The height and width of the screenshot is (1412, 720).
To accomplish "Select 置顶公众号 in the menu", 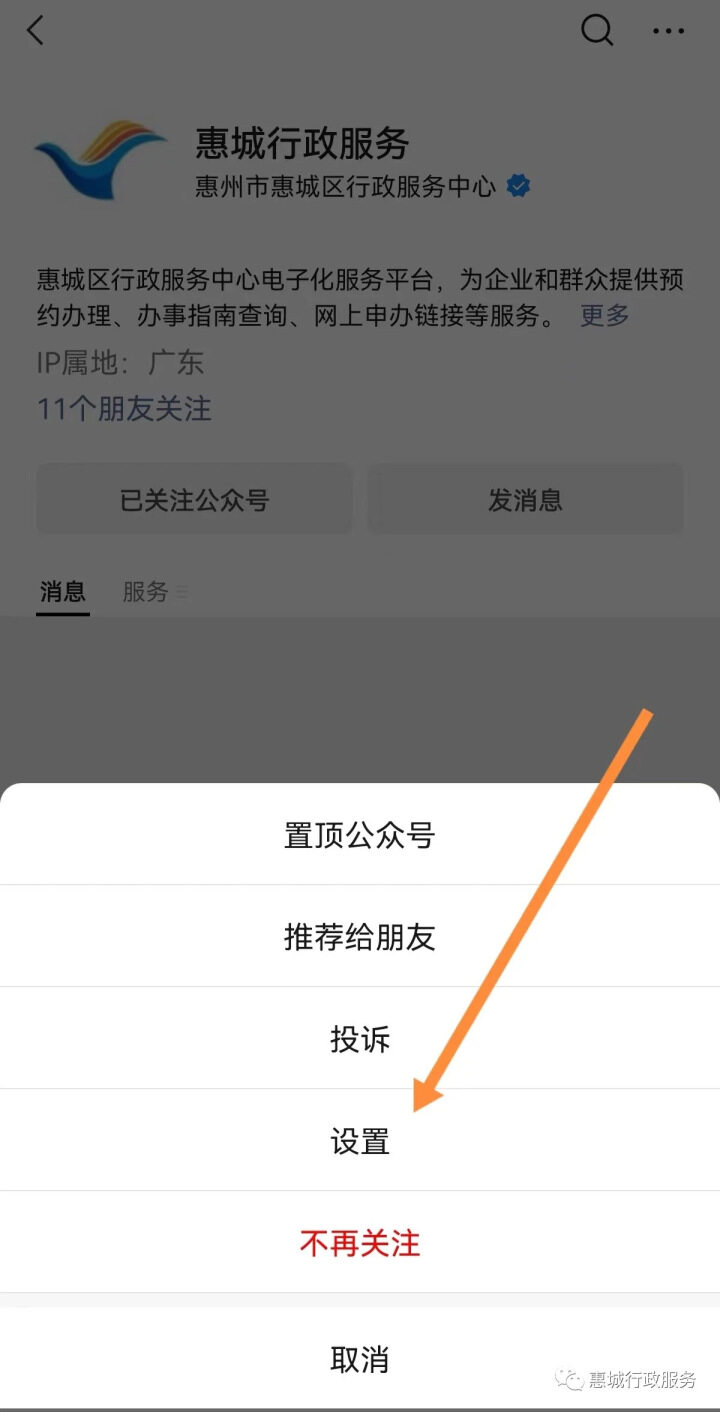I will [360, 835].
